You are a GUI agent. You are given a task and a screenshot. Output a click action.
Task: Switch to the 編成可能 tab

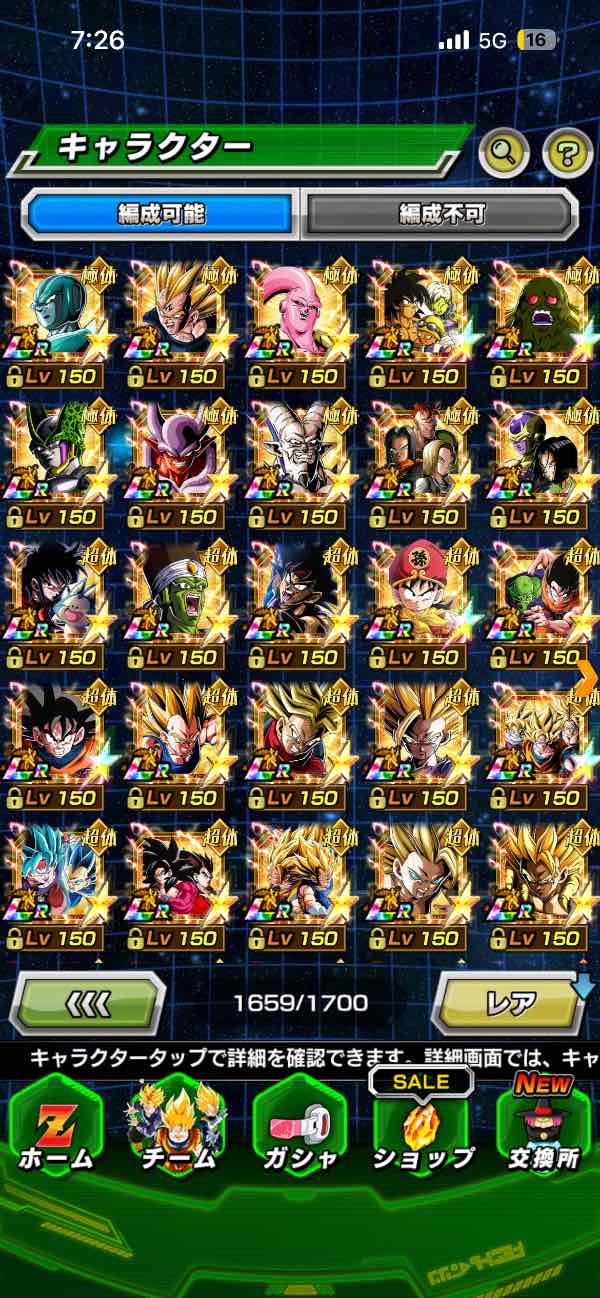point(161,213)
